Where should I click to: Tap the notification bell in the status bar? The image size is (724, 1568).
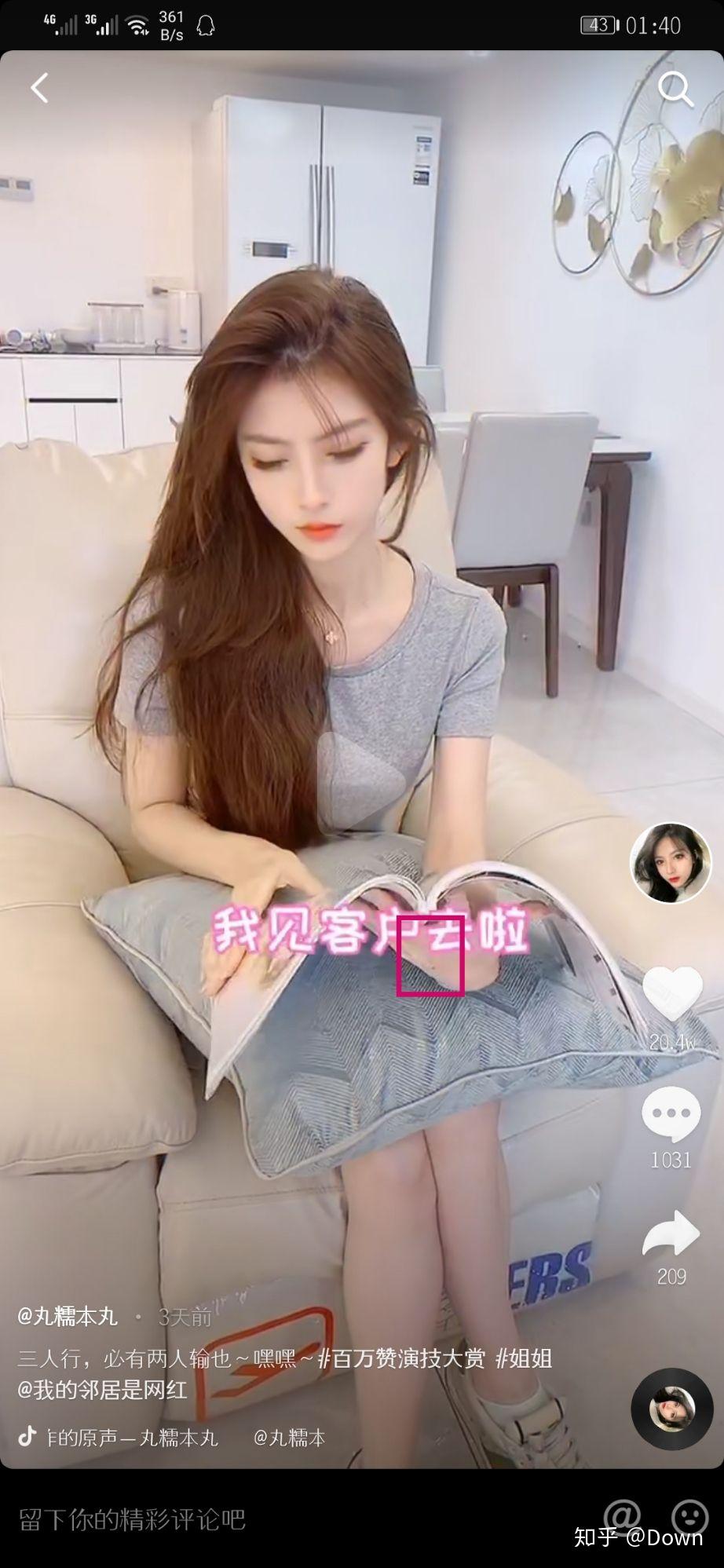(206, 24)
